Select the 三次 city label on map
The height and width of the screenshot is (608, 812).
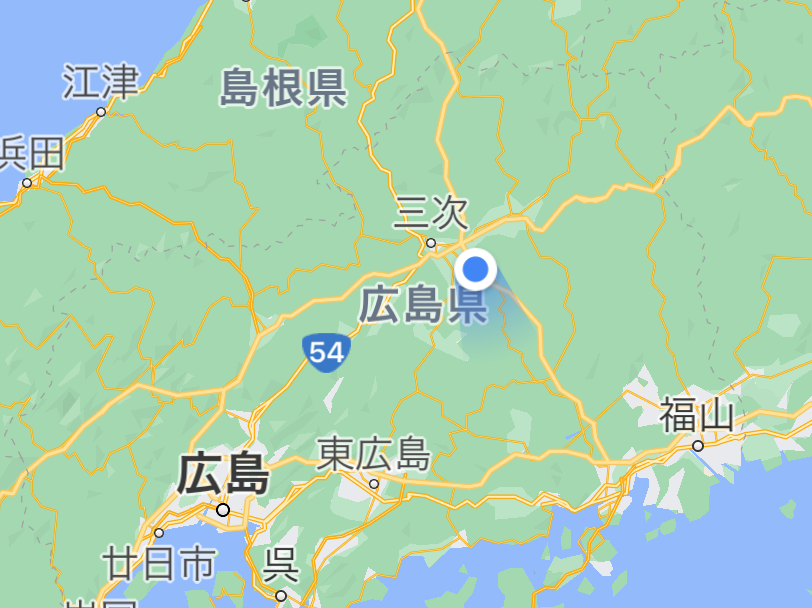[x=431, y=213]
